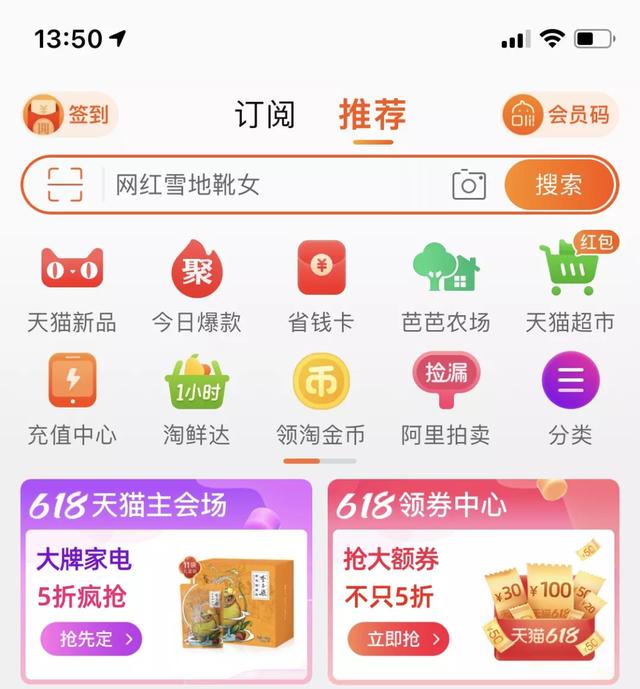Select the 推荐 tab
Screen dimensions: 640x689
(x=372, y=114)
